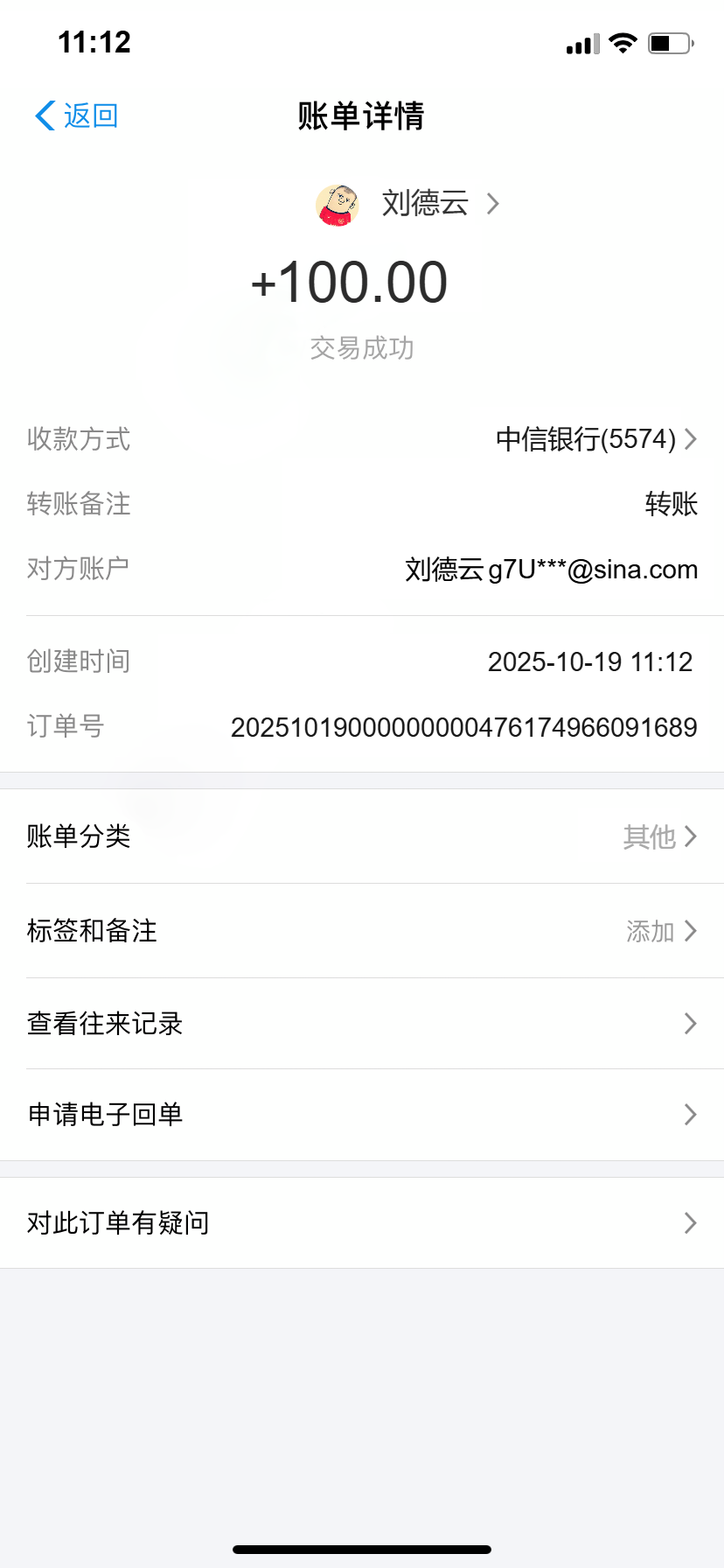Tap the +100.00 transaction amount
The width and height of the screenshot is (724, 1568).
(x=349, y=280)
